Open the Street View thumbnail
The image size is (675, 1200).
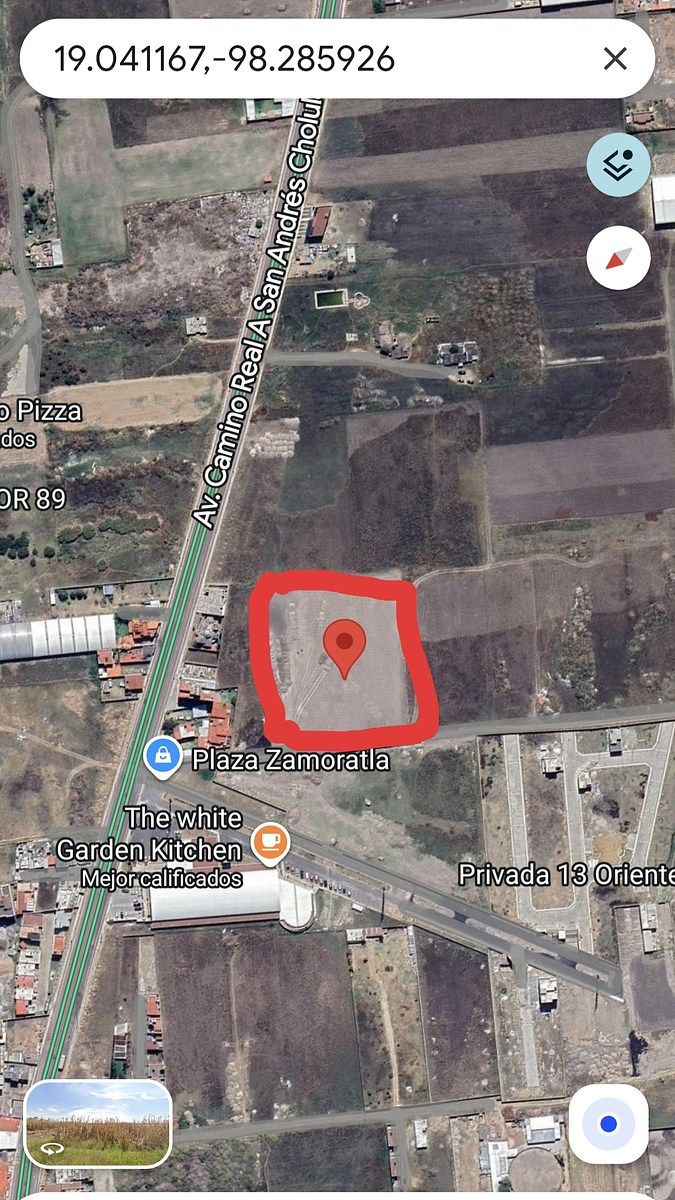click(x=98, y=1124)
